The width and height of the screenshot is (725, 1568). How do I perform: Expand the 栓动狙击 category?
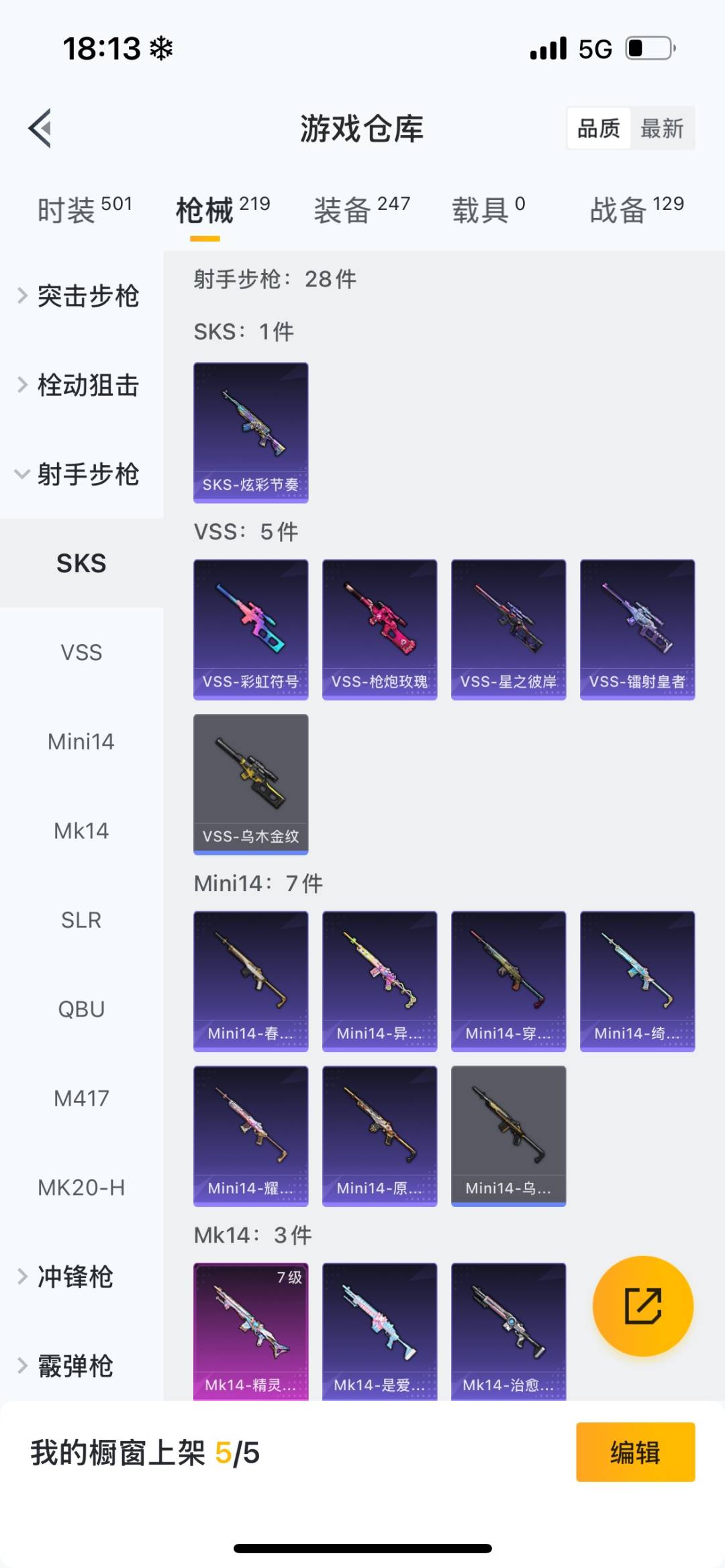81,385
